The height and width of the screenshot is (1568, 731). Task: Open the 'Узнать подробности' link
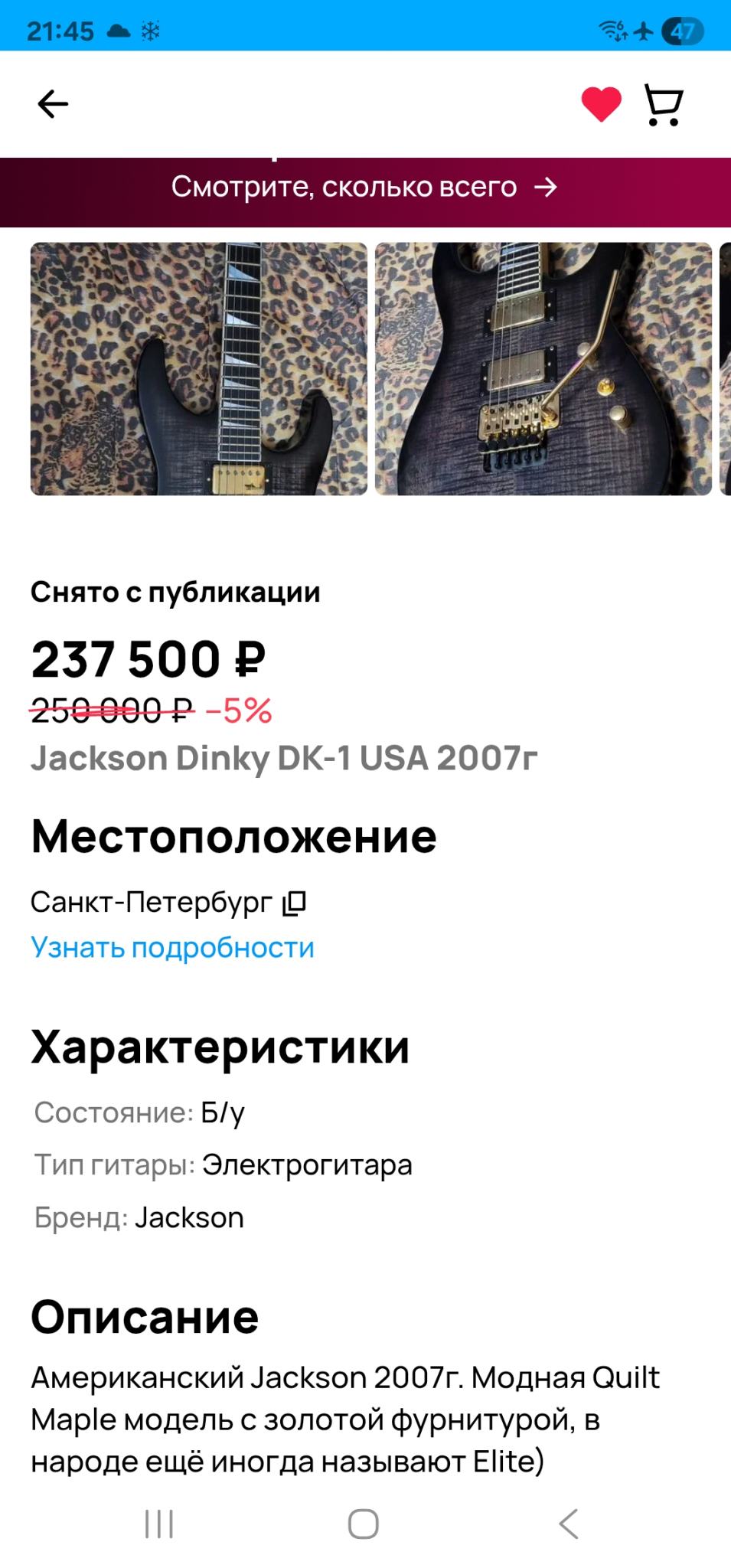[x=172, y=948]
